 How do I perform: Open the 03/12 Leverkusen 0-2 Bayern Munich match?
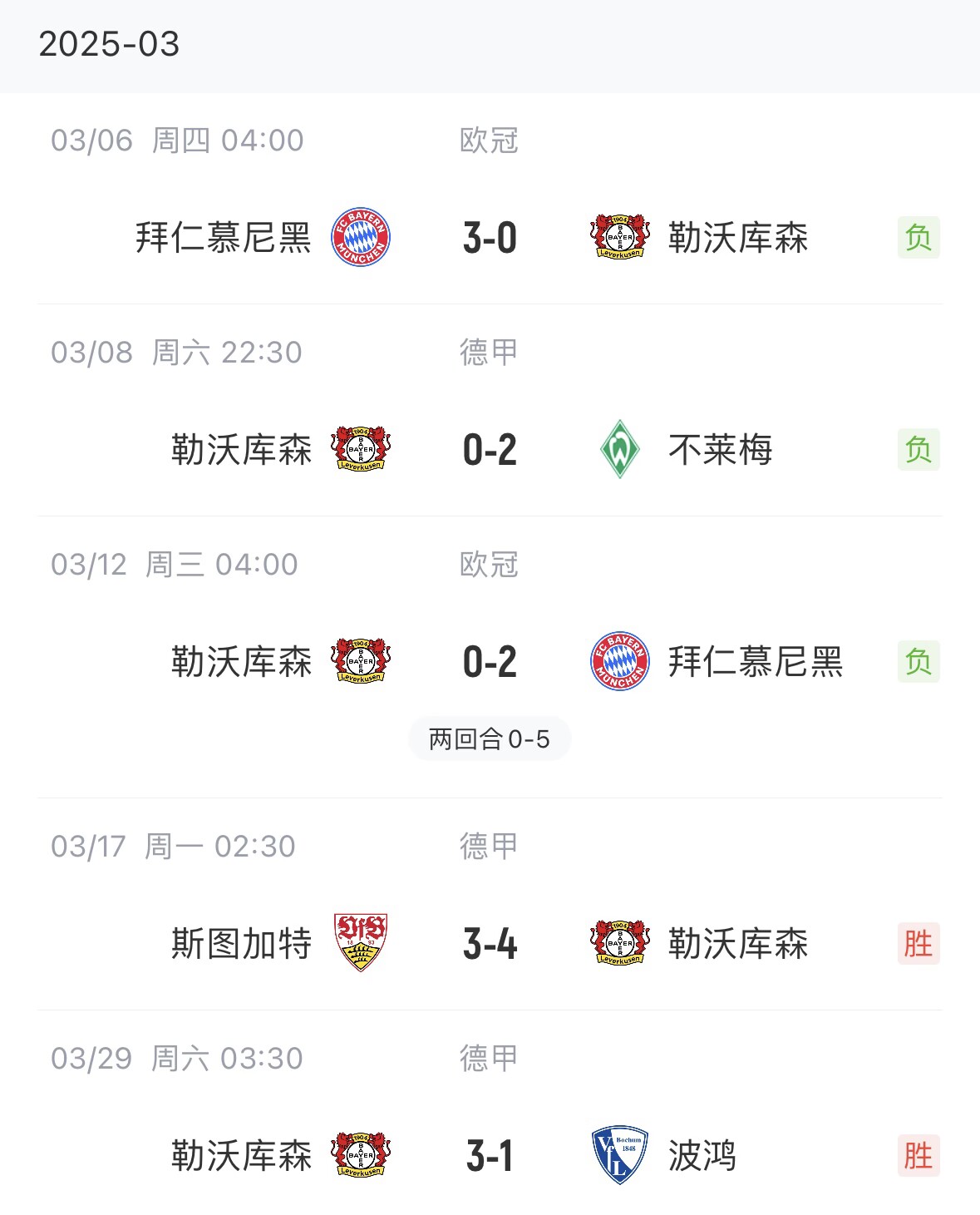(490, 662)
